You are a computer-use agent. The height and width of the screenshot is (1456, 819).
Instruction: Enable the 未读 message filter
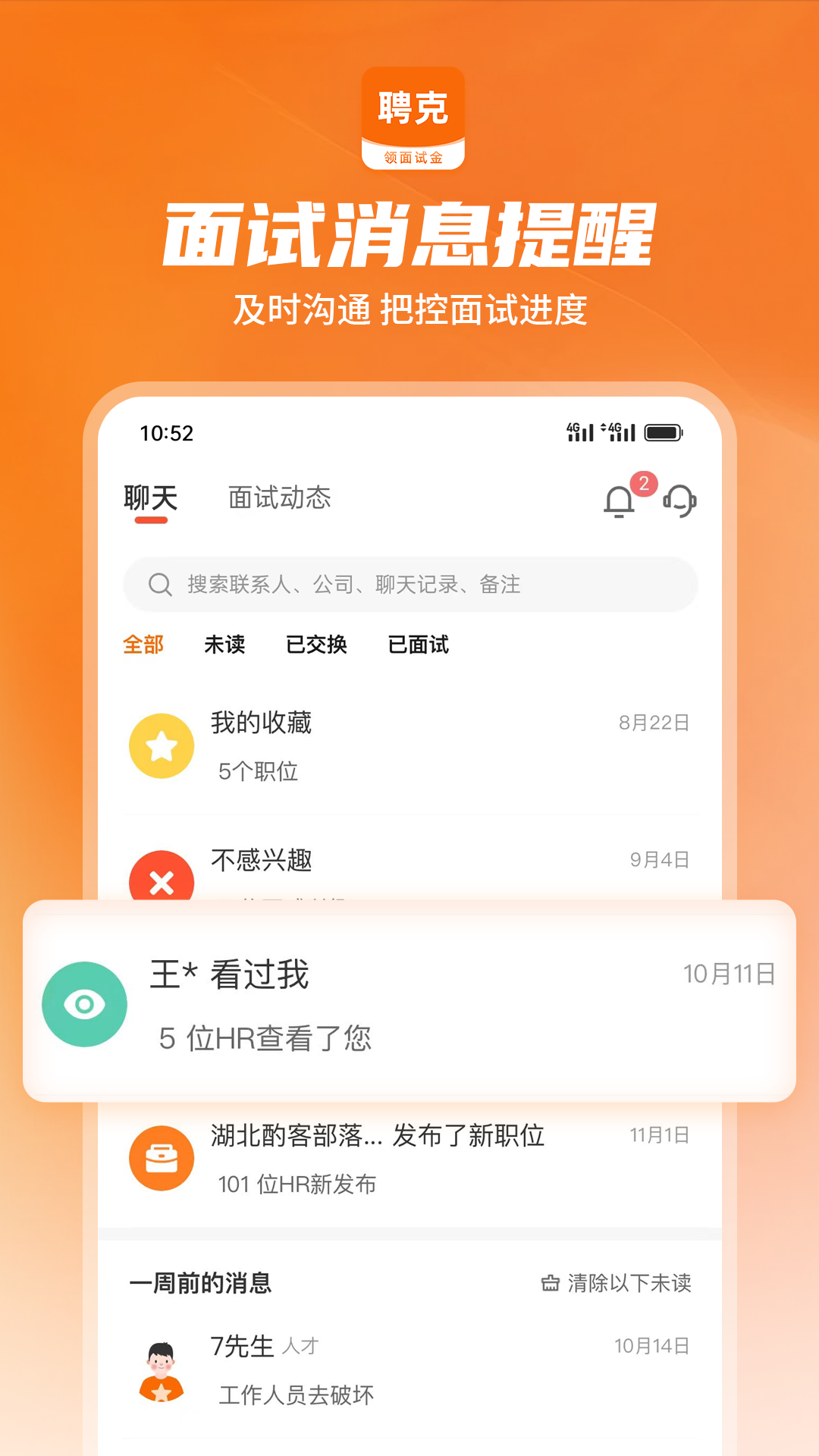click(224, 645)
